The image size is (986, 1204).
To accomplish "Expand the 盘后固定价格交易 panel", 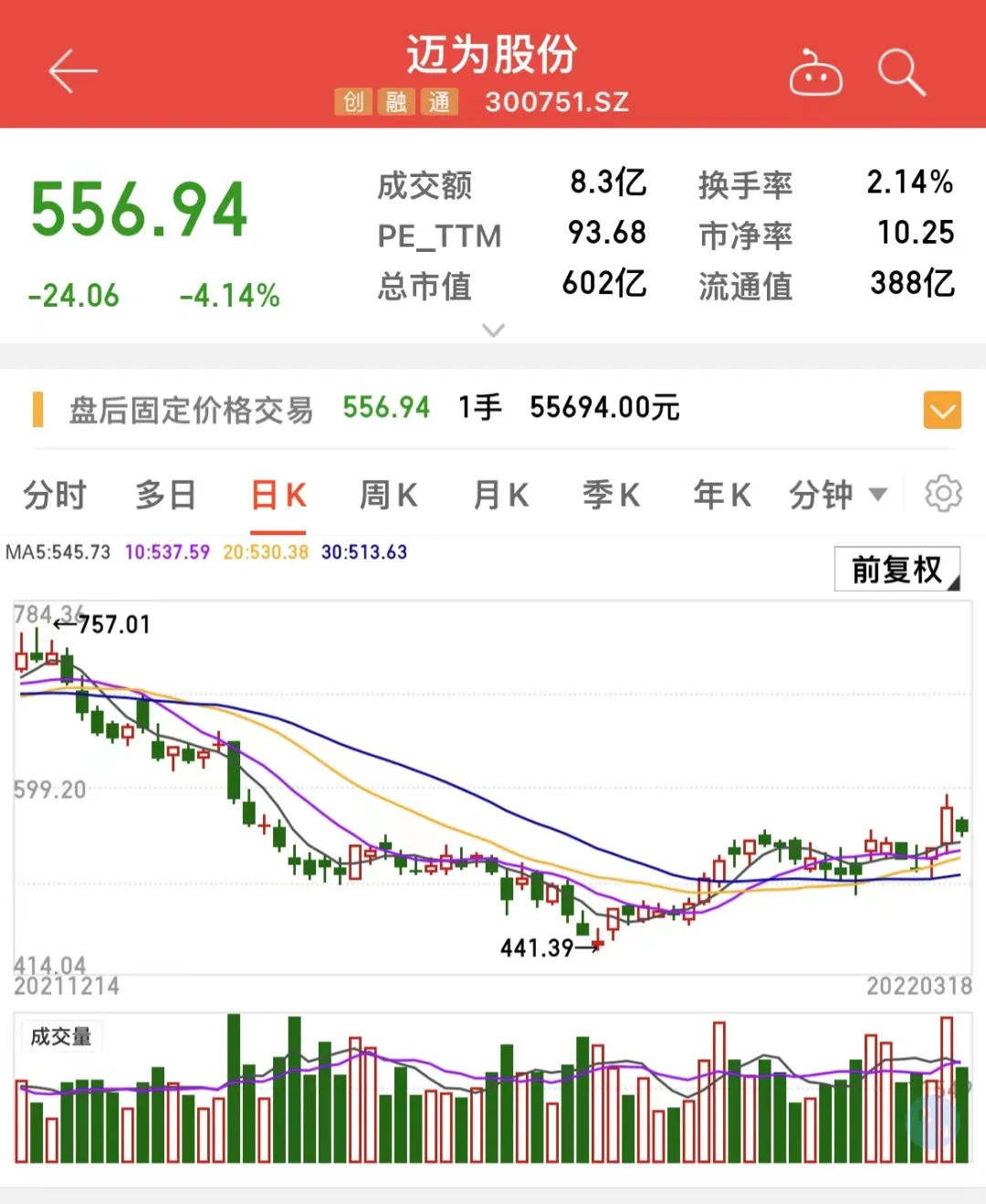I will pos(942,410).
